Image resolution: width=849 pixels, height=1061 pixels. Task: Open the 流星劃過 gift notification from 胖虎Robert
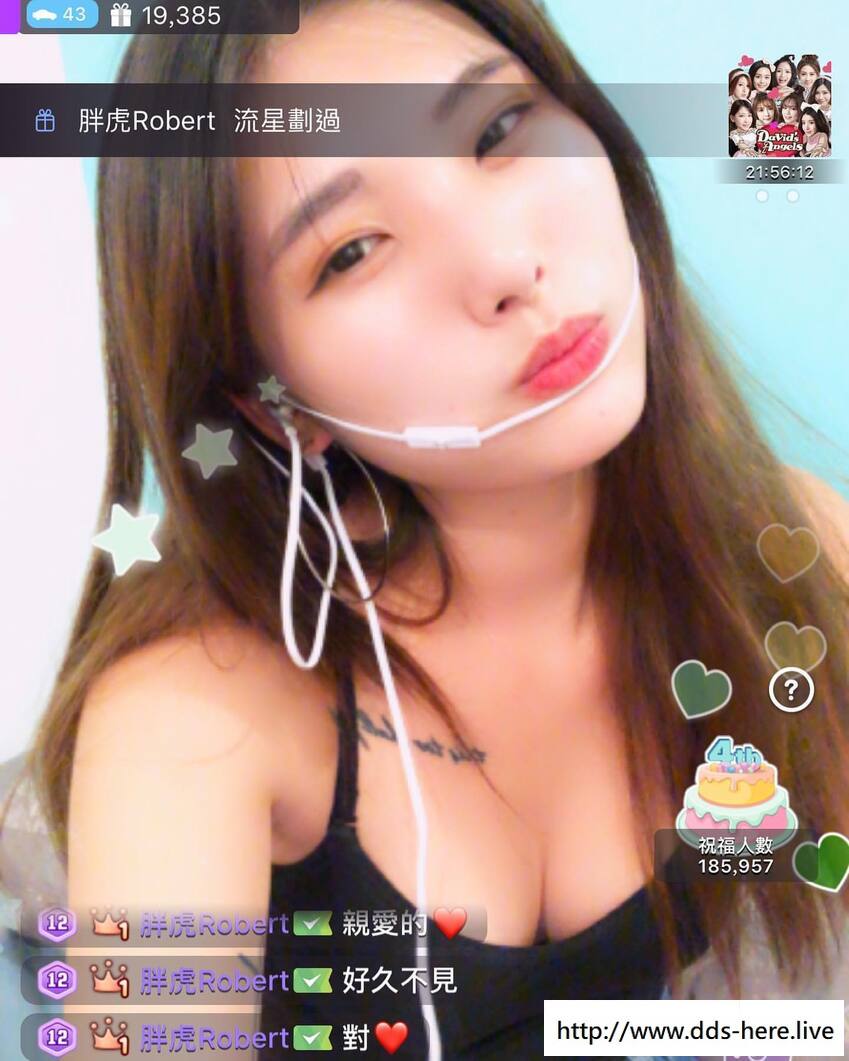(210, 121)
